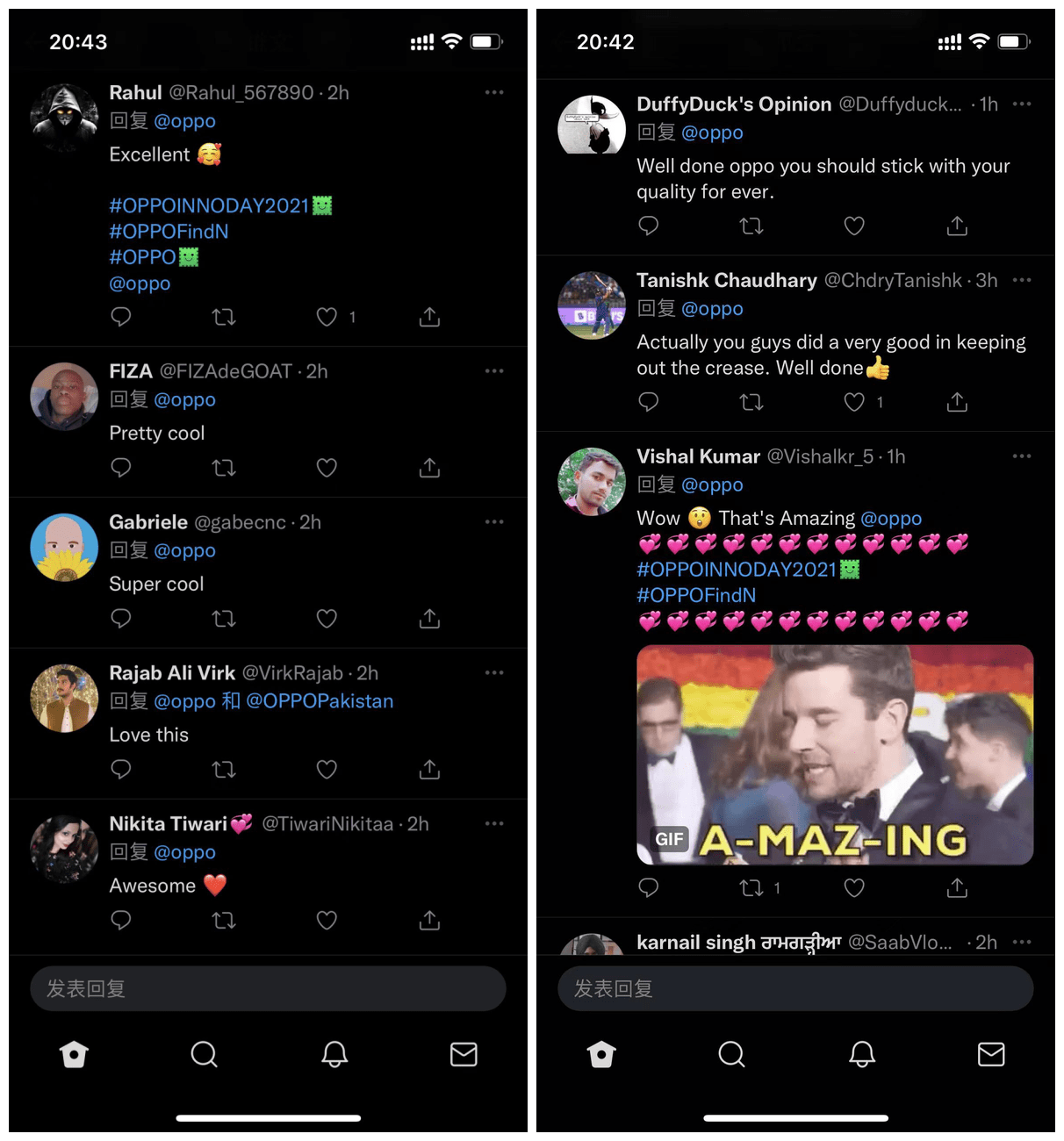This screenshot has height=1141, width=1064.
Task: Share Nikita Tiwari's reply
Action: pos(429,920)
